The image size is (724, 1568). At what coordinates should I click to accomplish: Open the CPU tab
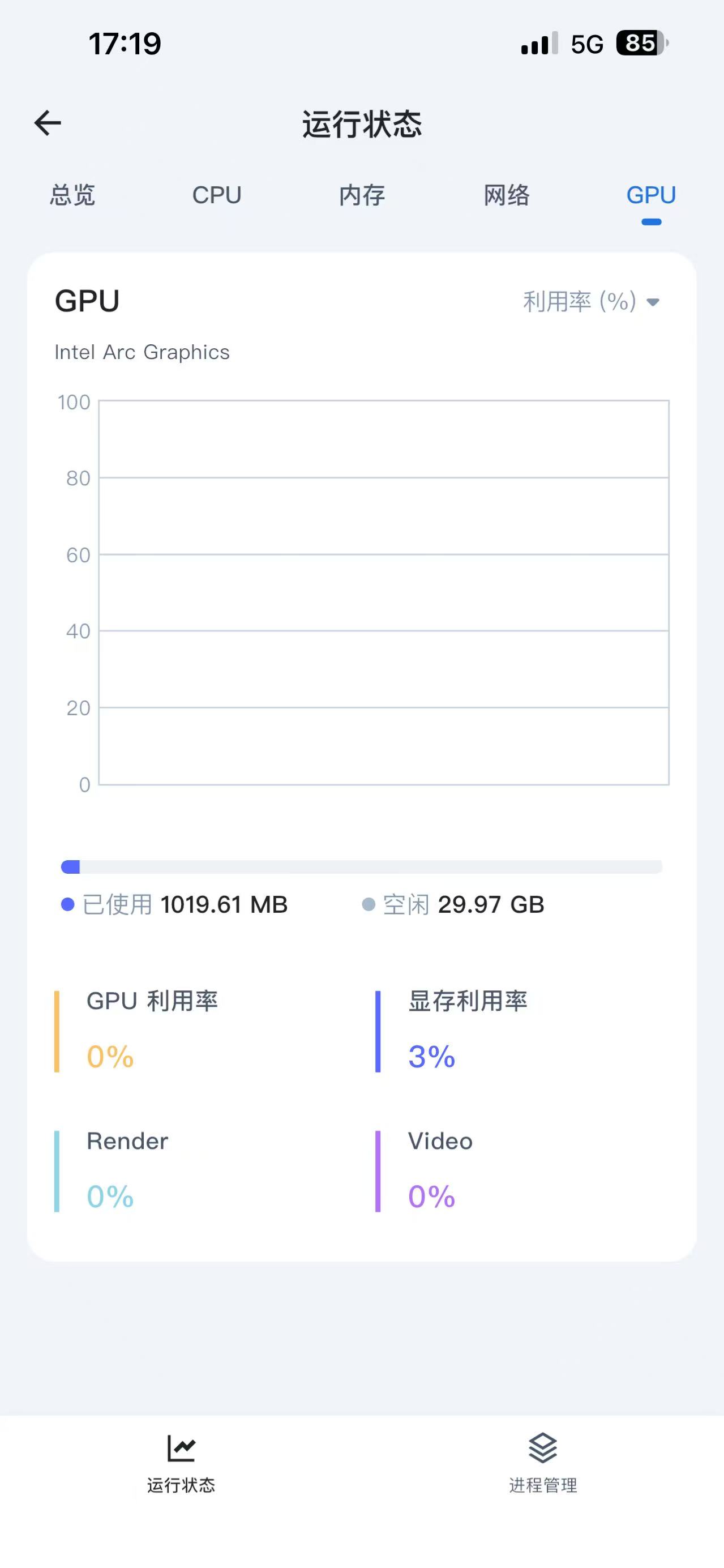click(x=217, y=195)
